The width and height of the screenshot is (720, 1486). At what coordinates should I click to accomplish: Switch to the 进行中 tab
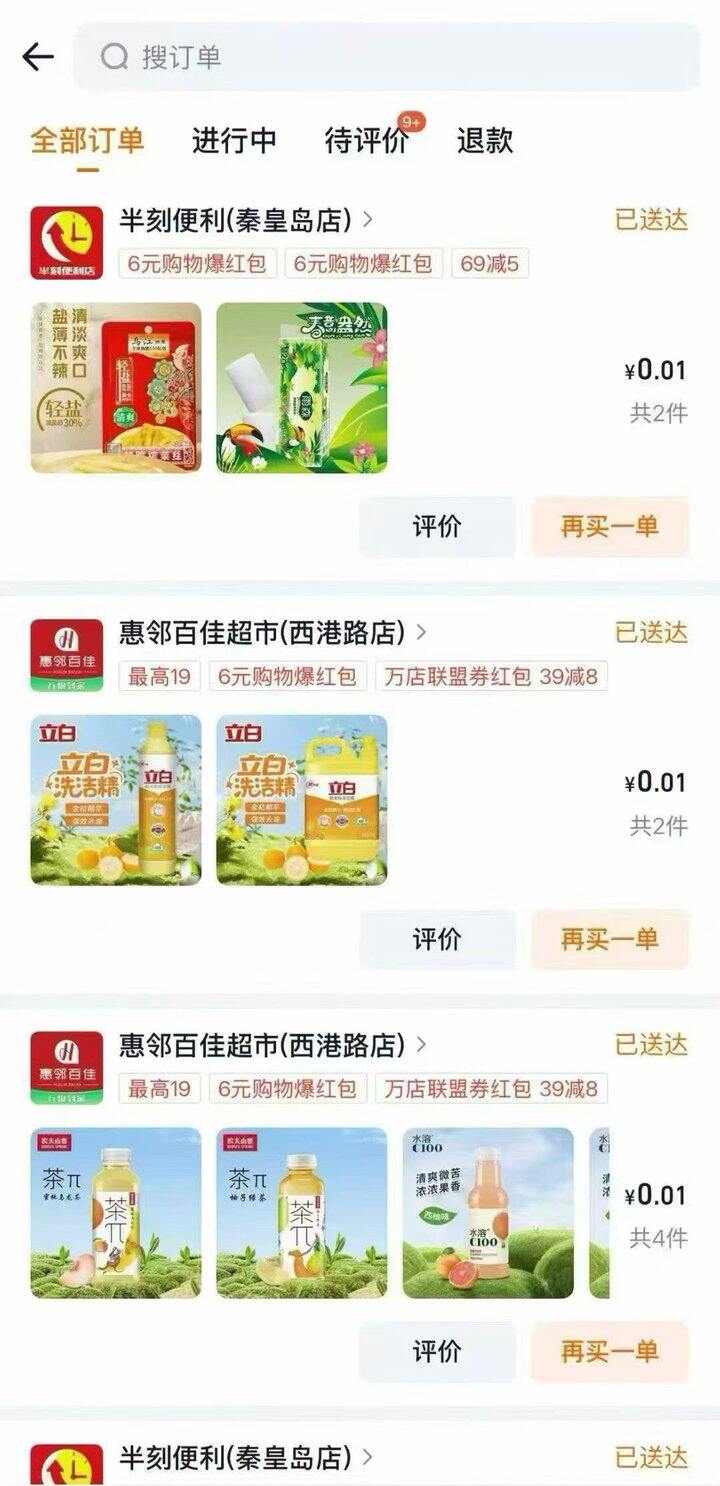click(x=234, y=140)
